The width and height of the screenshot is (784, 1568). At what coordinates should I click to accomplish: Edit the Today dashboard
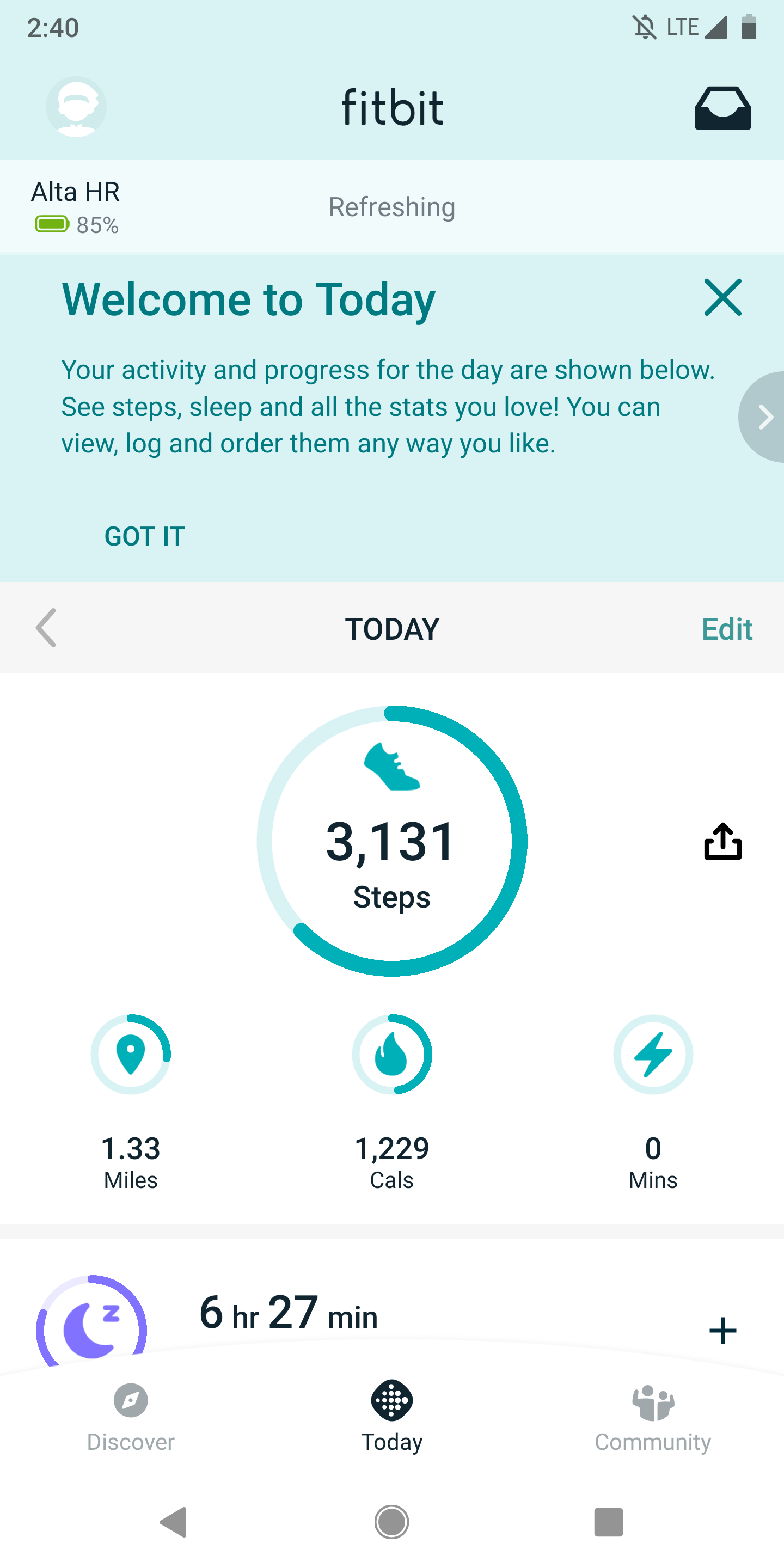tap(727, 629)
